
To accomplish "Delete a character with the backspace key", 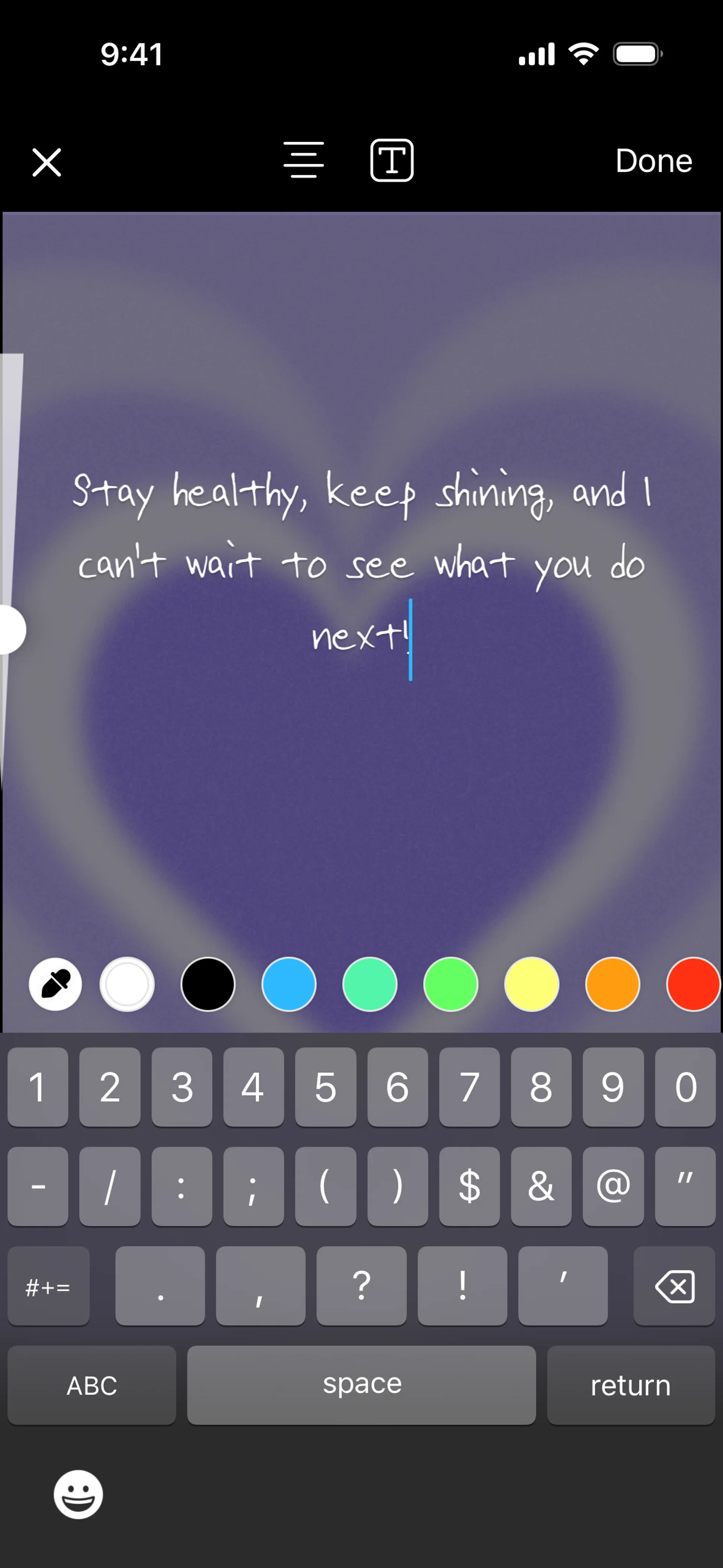I will [674, 1286].
